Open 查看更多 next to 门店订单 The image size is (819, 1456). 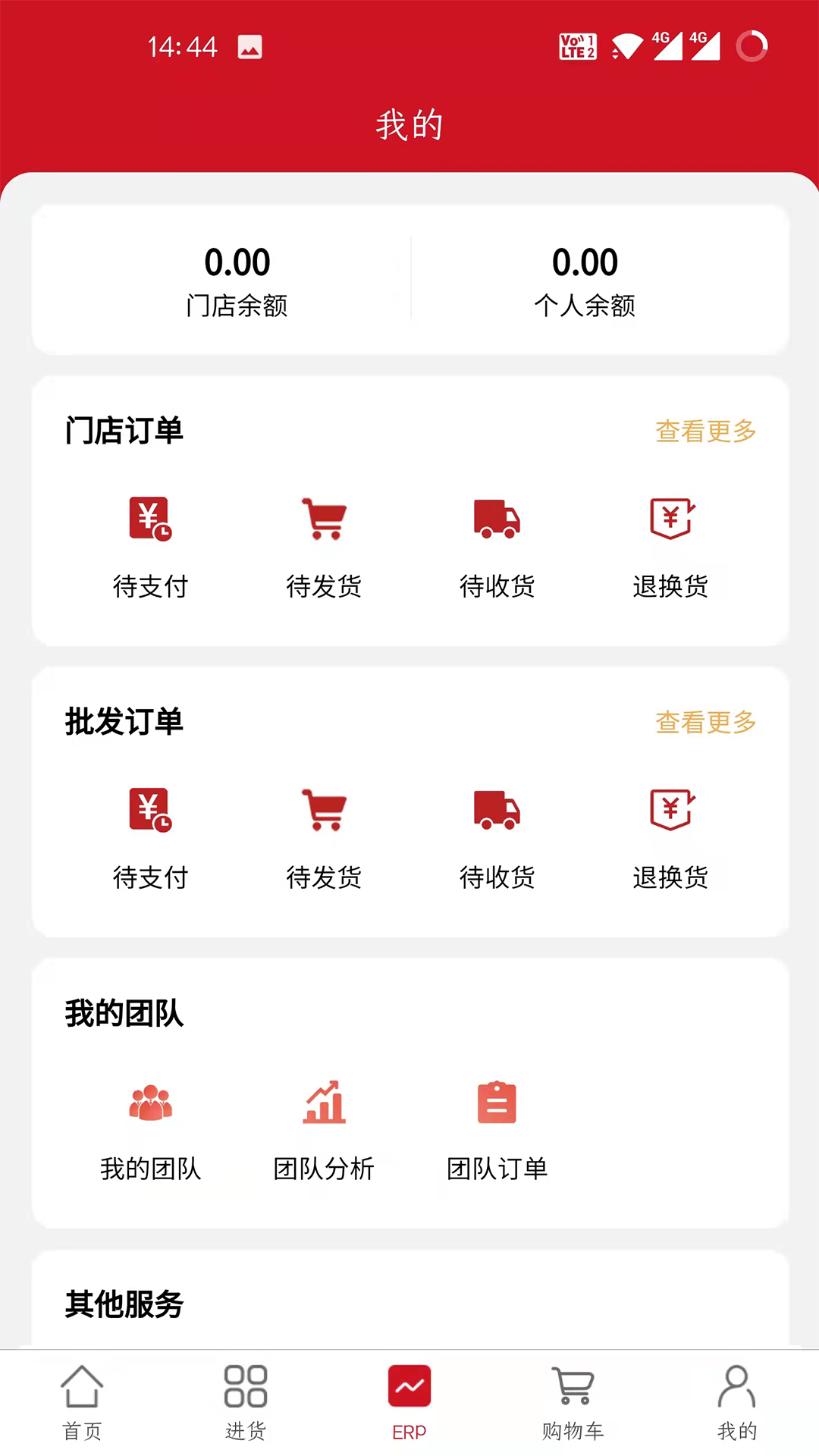(x=706, y=430)
